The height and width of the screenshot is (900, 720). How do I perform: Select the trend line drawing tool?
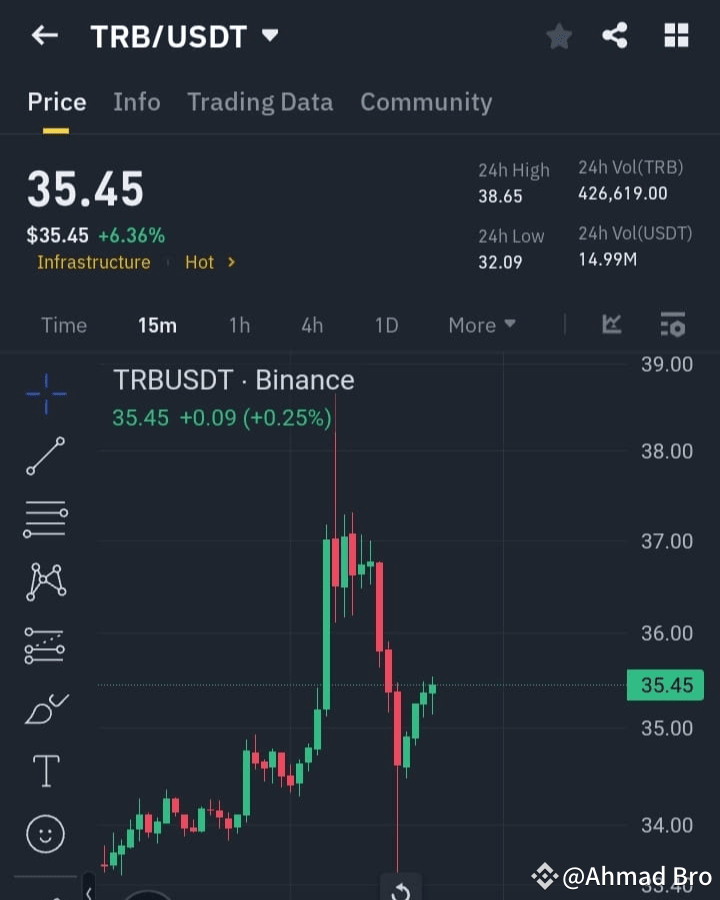44,457
